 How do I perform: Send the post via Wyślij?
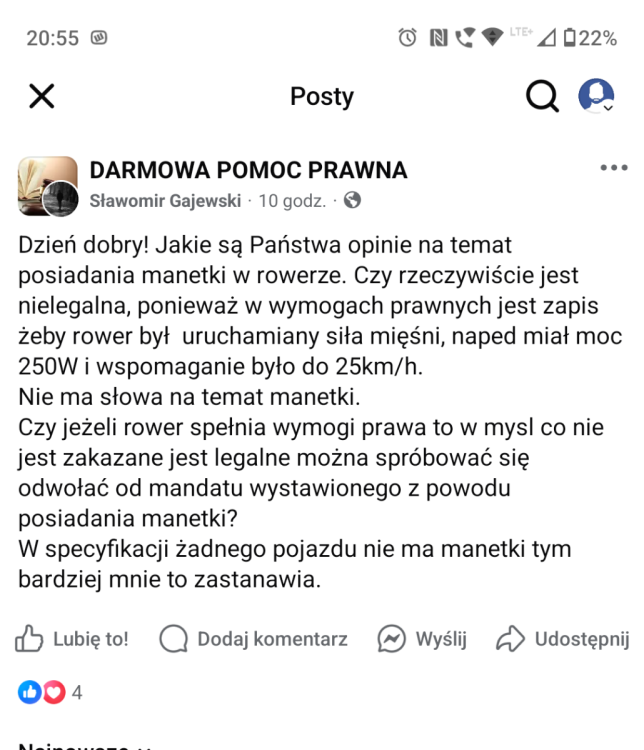(422, 638)
